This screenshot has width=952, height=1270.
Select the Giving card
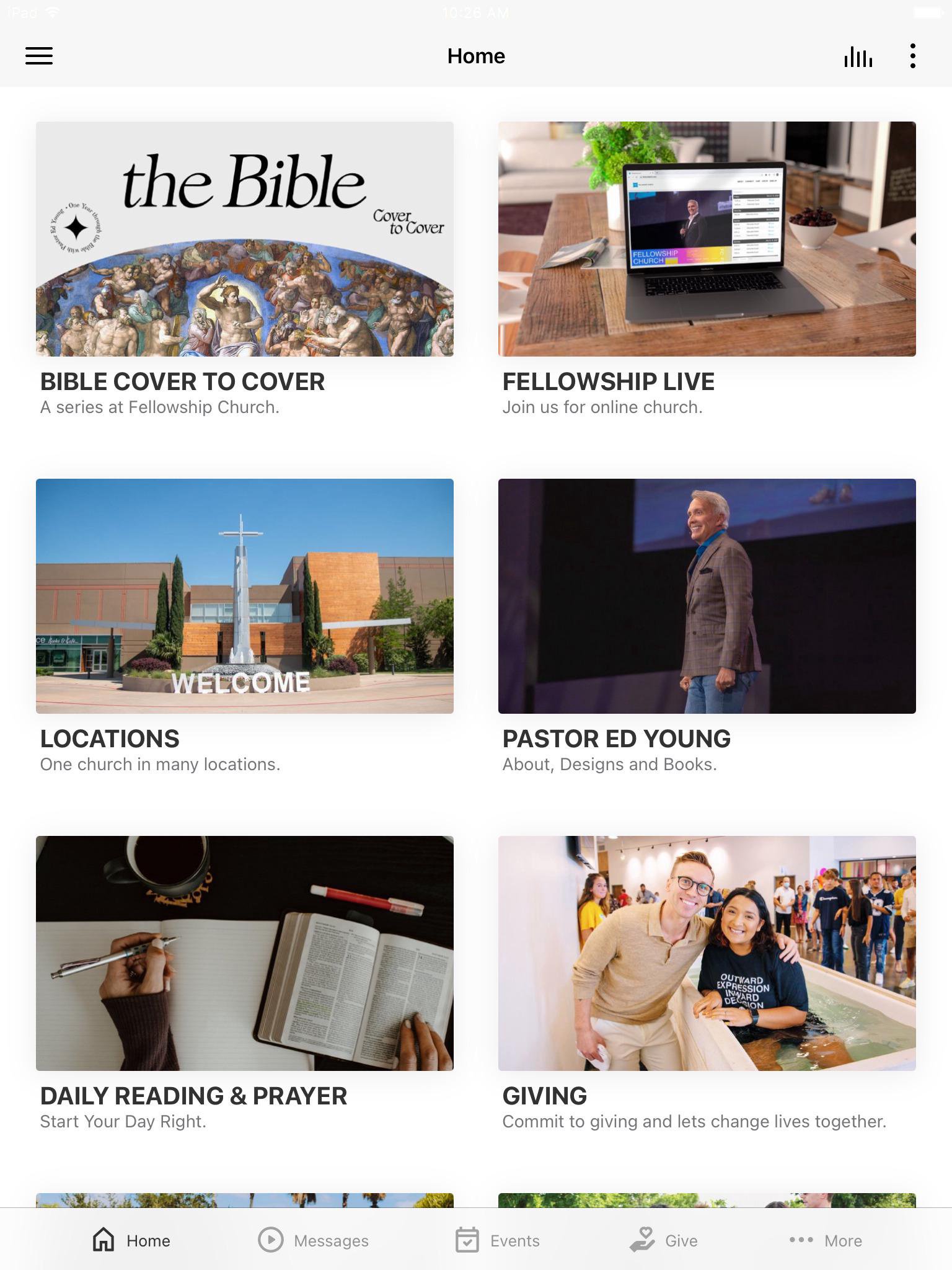707,954
